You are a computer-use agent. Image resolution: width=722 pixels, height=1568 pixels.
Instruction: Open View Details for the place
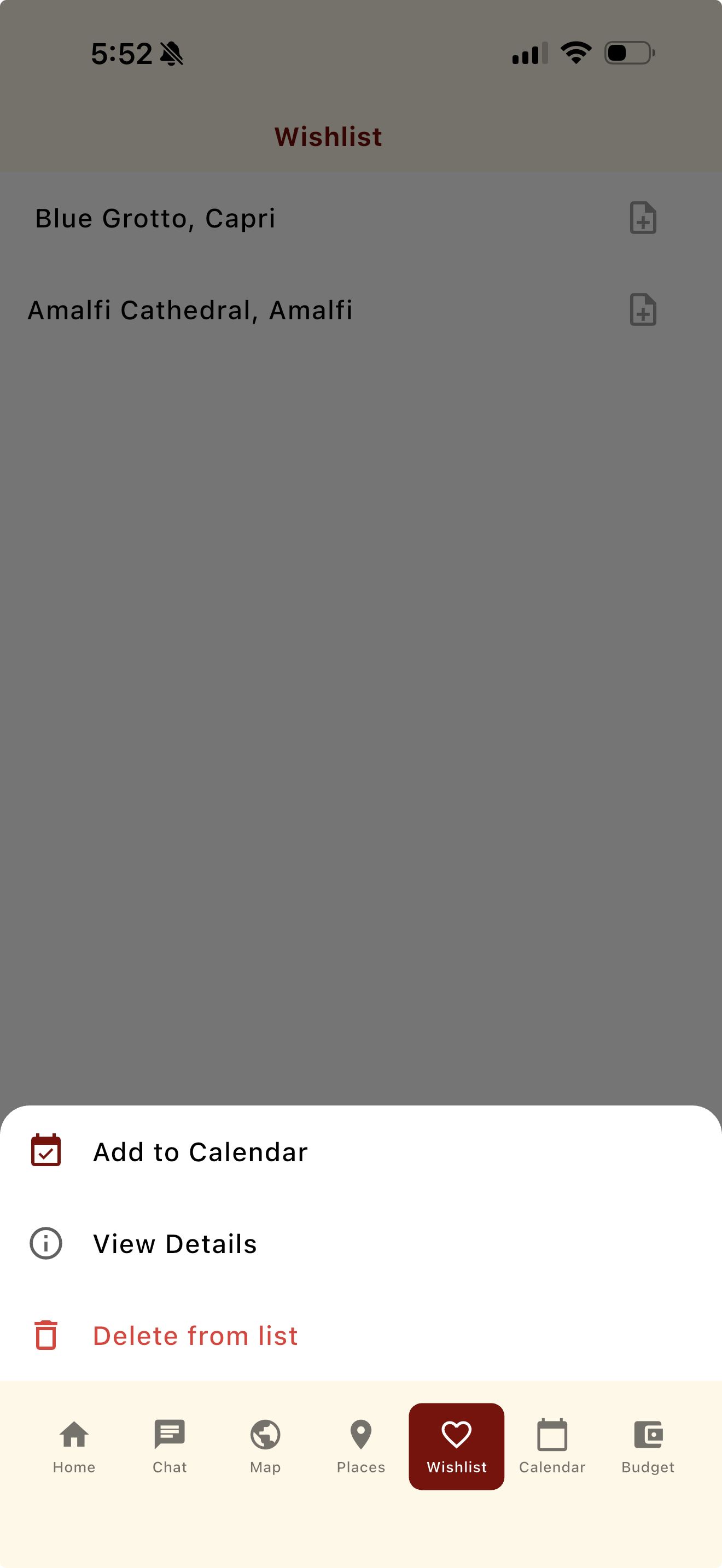[174, 1244]
